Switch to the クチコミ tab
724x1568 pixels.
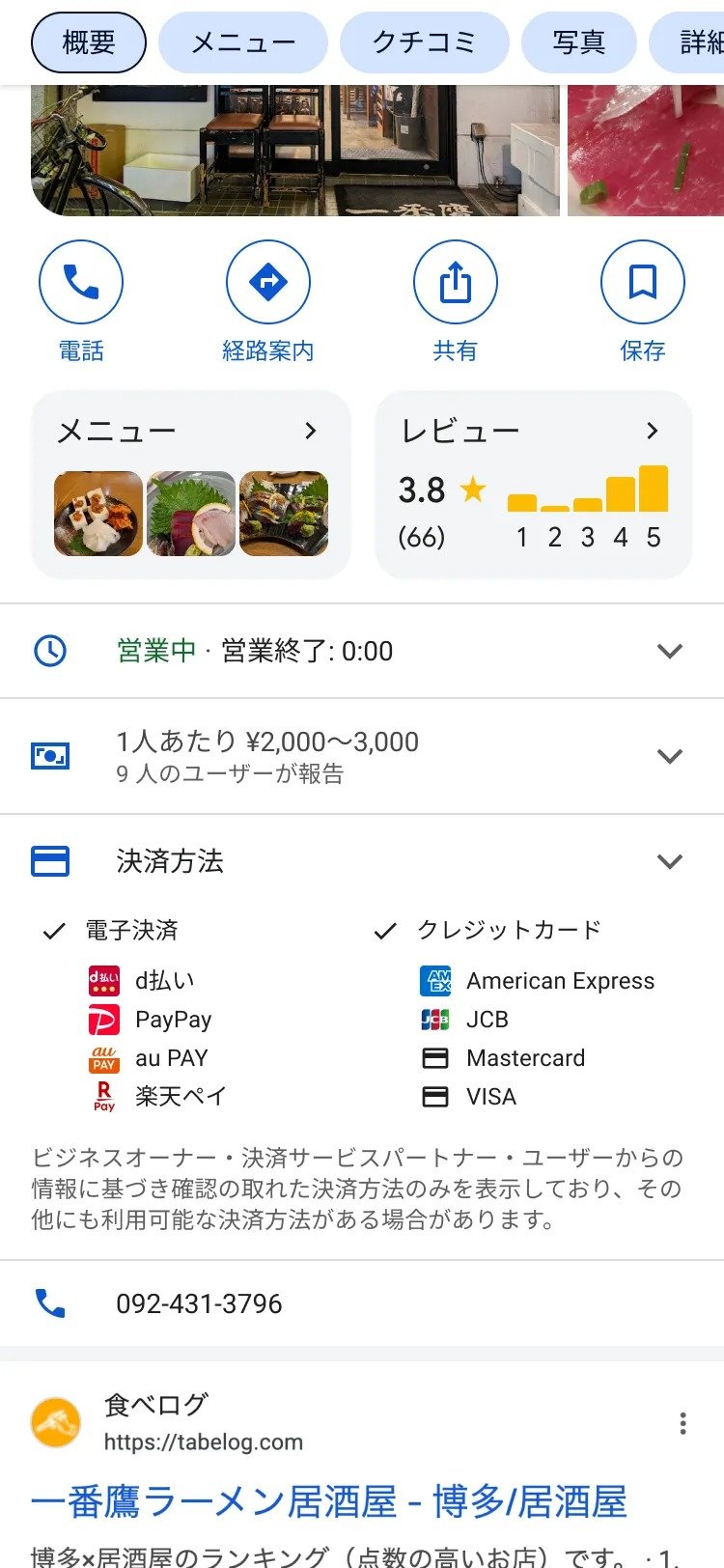coord(425,42)
